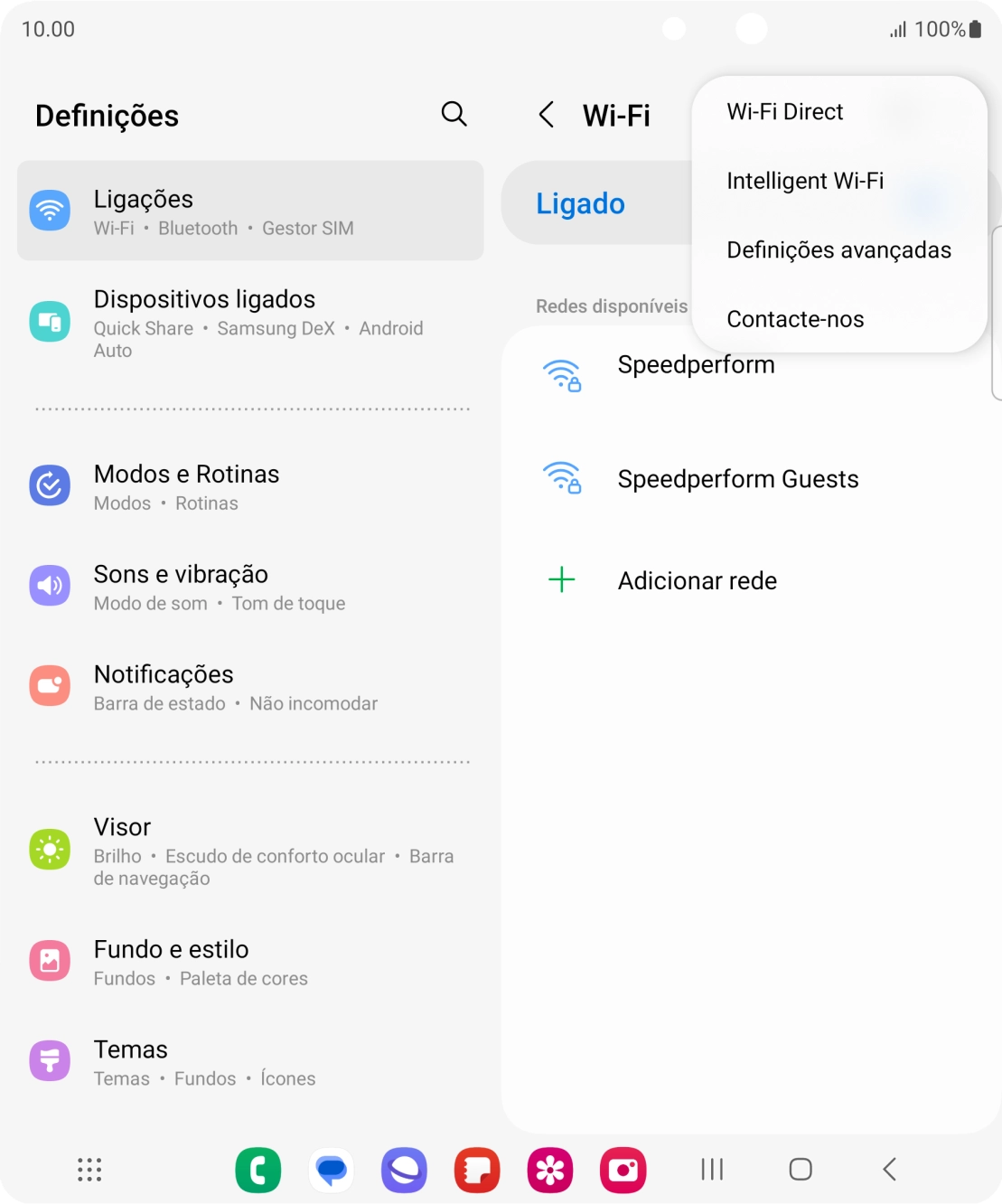Choose Definições avançadas in the menu
The image size is (1002, 1204).
(x=838, y=249)
